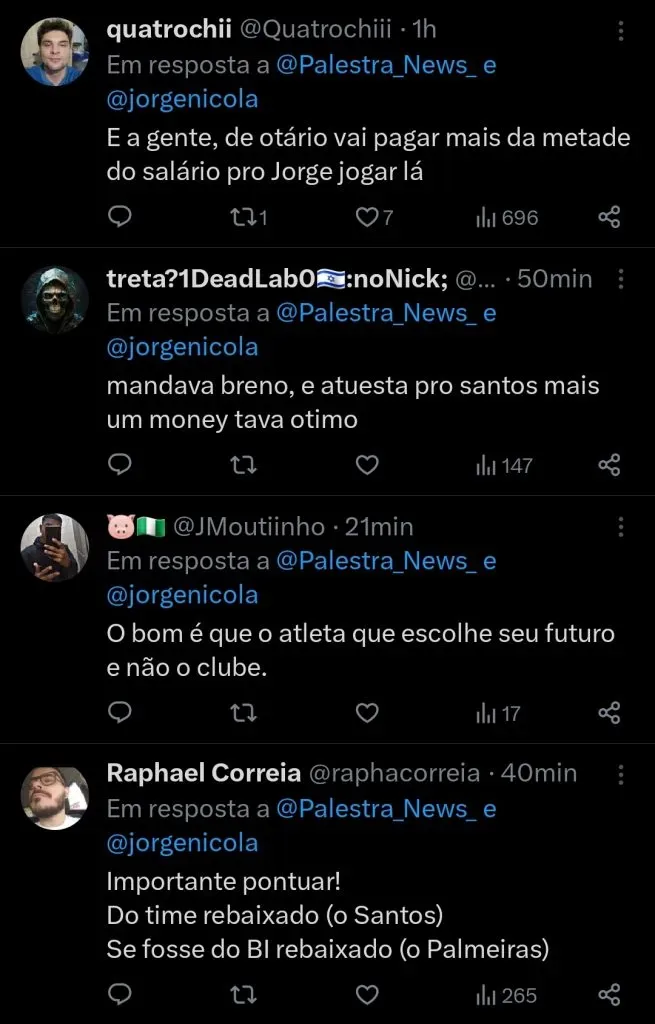
Task: Visit @jorgenicola mention in Raphael Correia's reply
Action: [182, 843]
